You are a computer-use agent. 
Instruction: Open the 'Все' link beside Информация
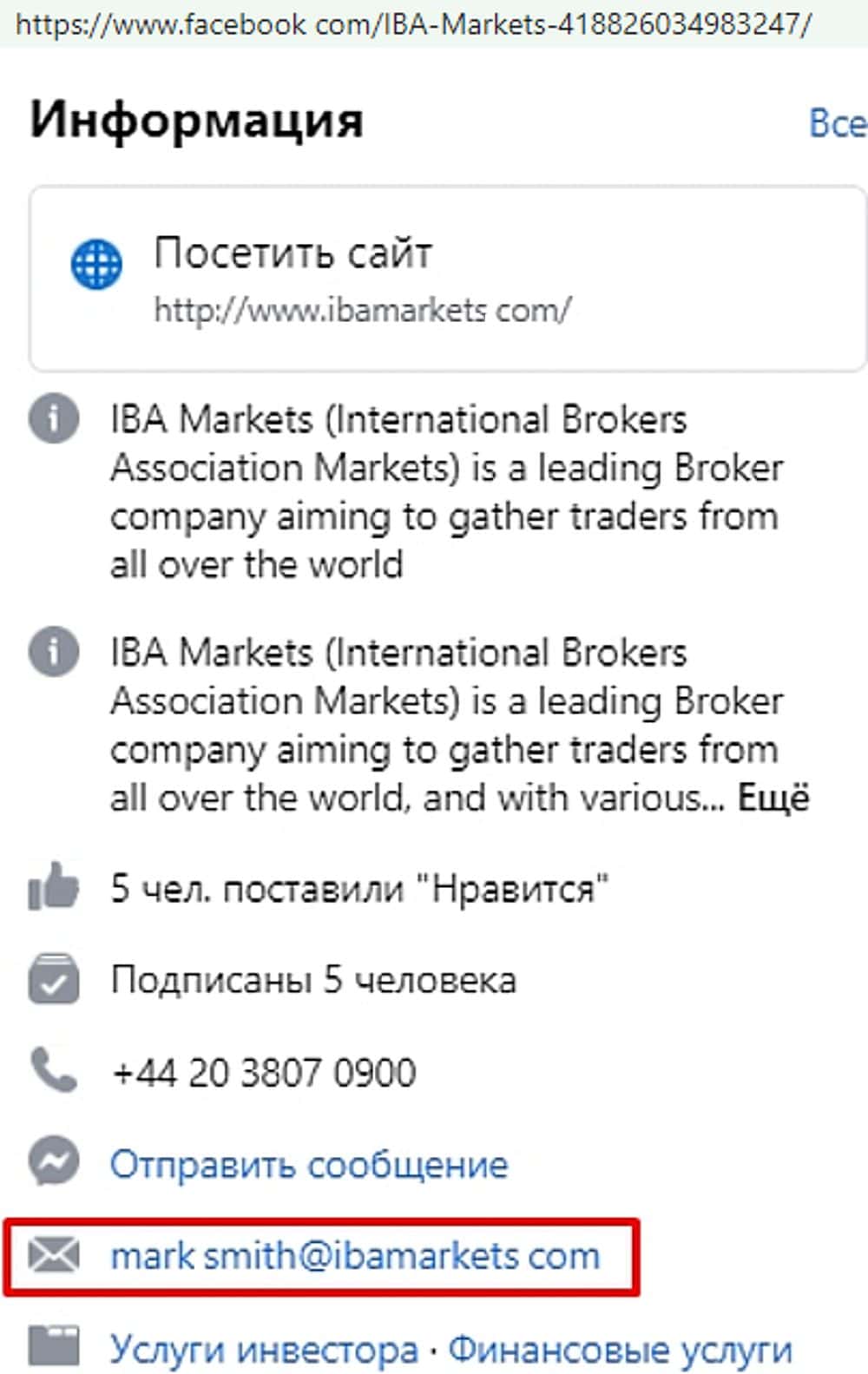pyautogui.click(x=837, y=123)
